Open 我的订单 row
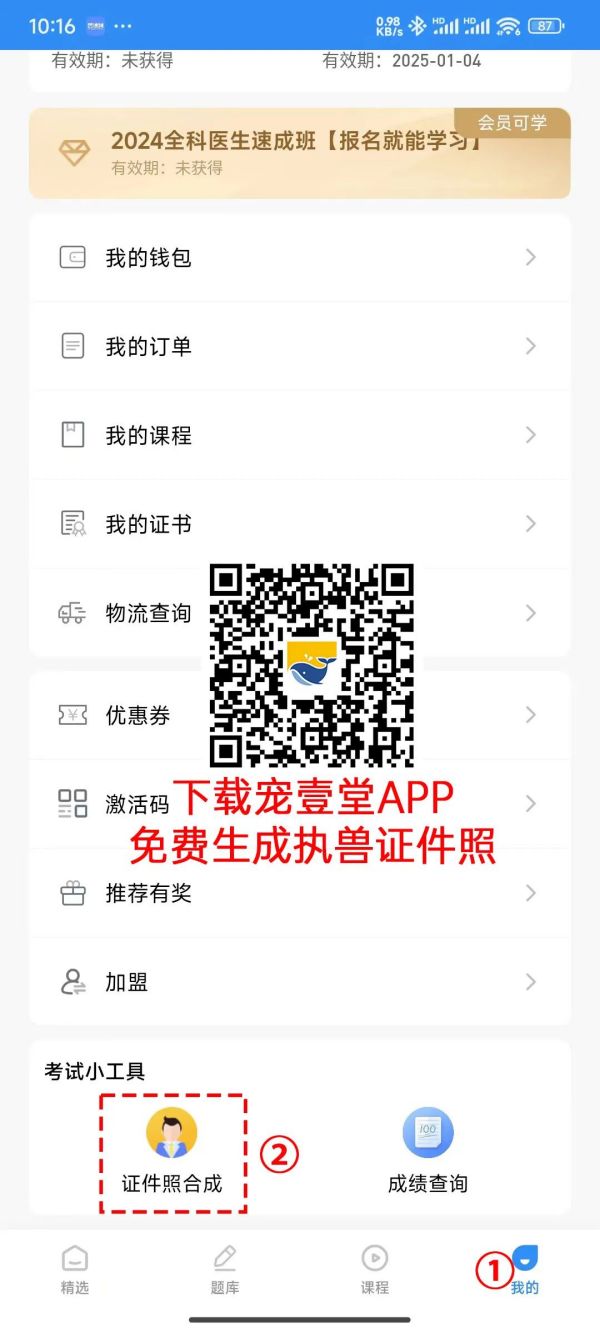Viewport: 600px width, 1333px height. [x=300, y=347]
